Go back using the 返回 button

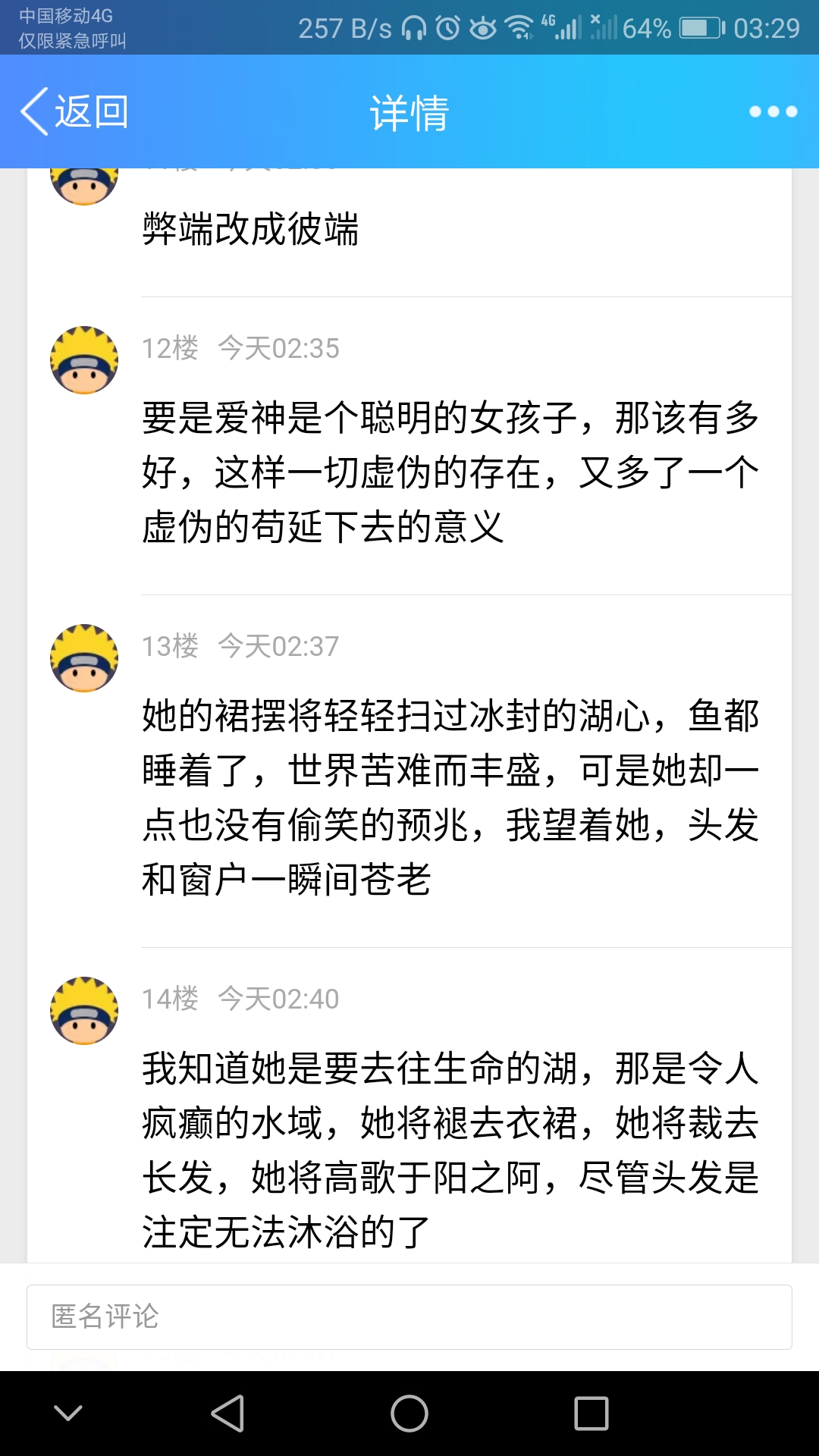tap(74, 112)
